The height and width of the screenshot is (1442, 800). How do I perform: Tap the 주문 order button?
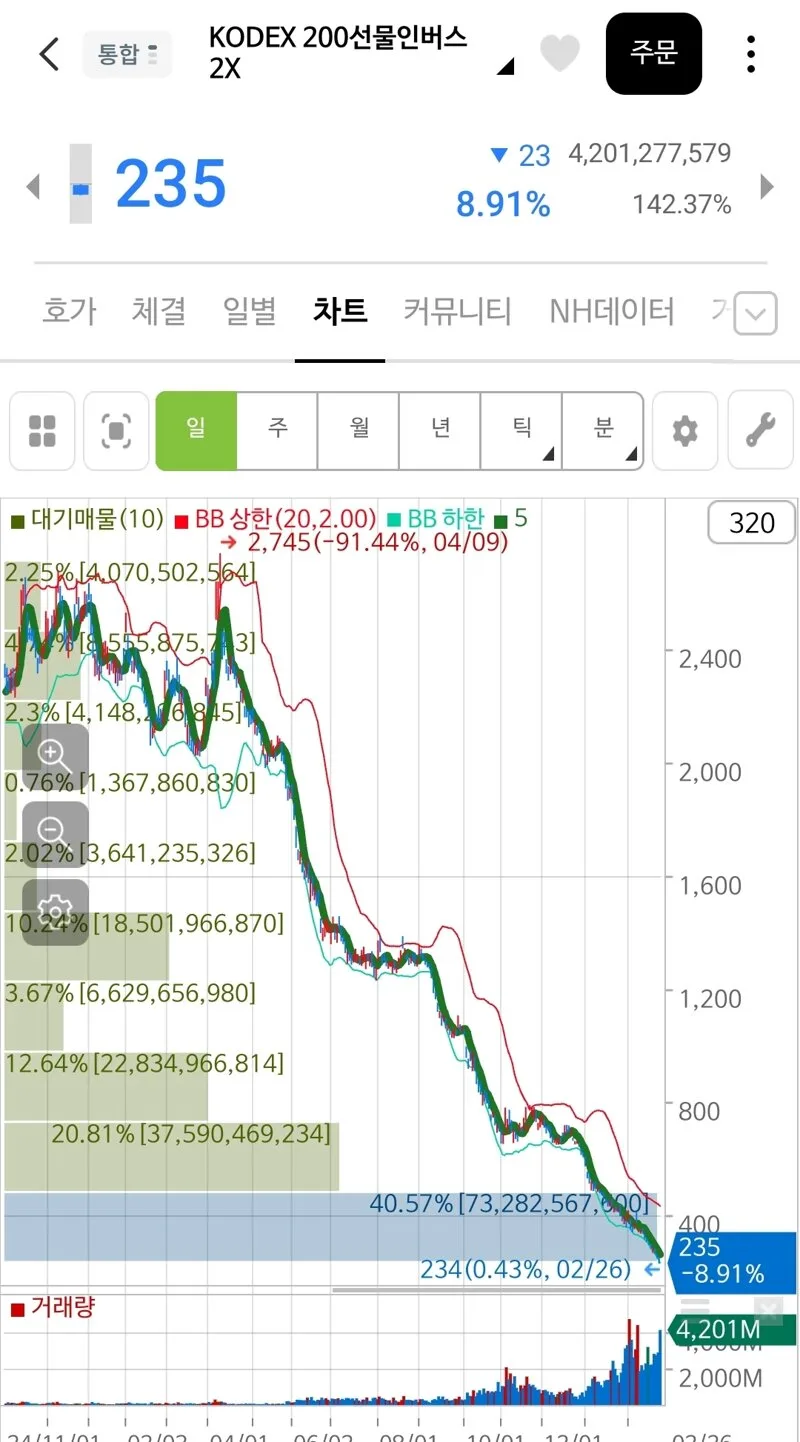point(654,53)
